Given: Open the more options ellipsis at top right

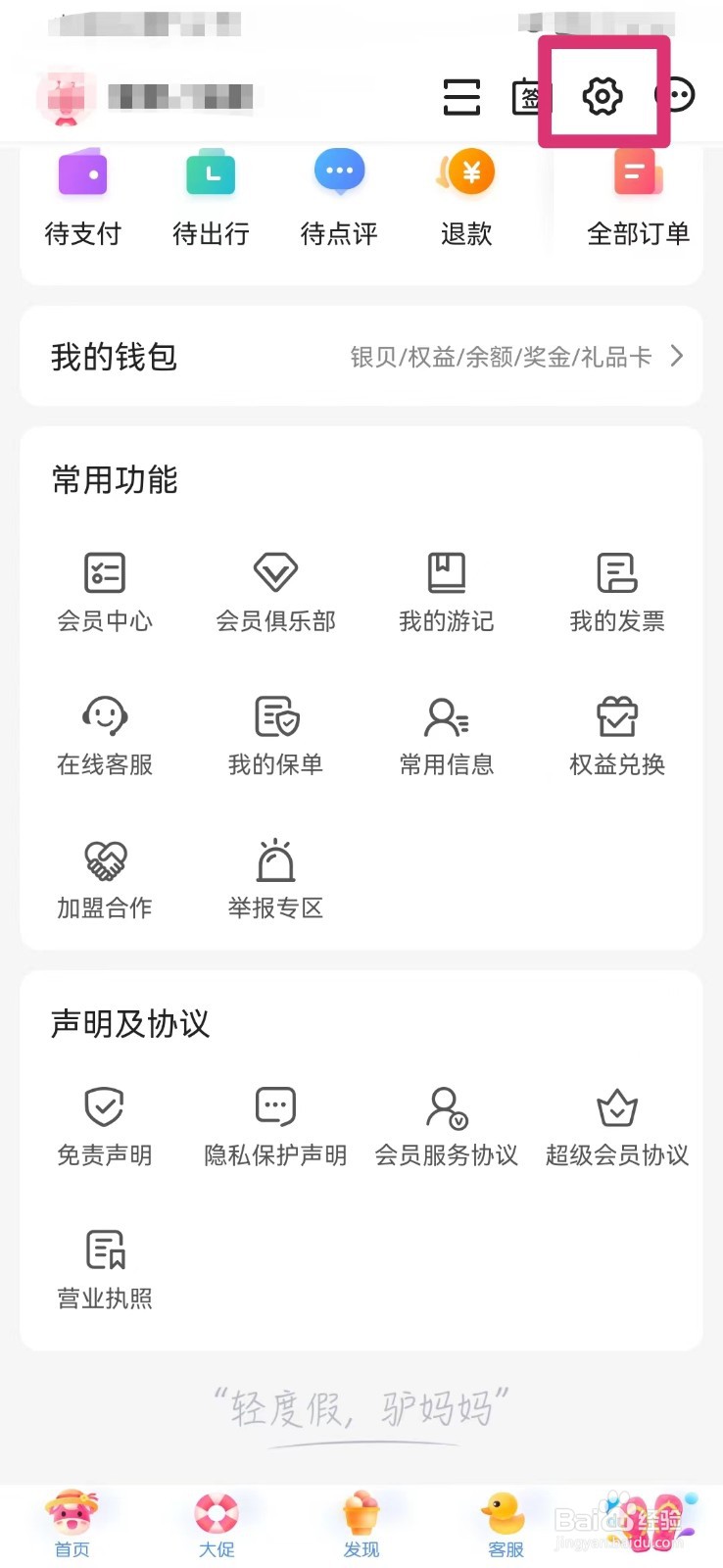Looking at the screenshot, I should click(x=676, y=96).
